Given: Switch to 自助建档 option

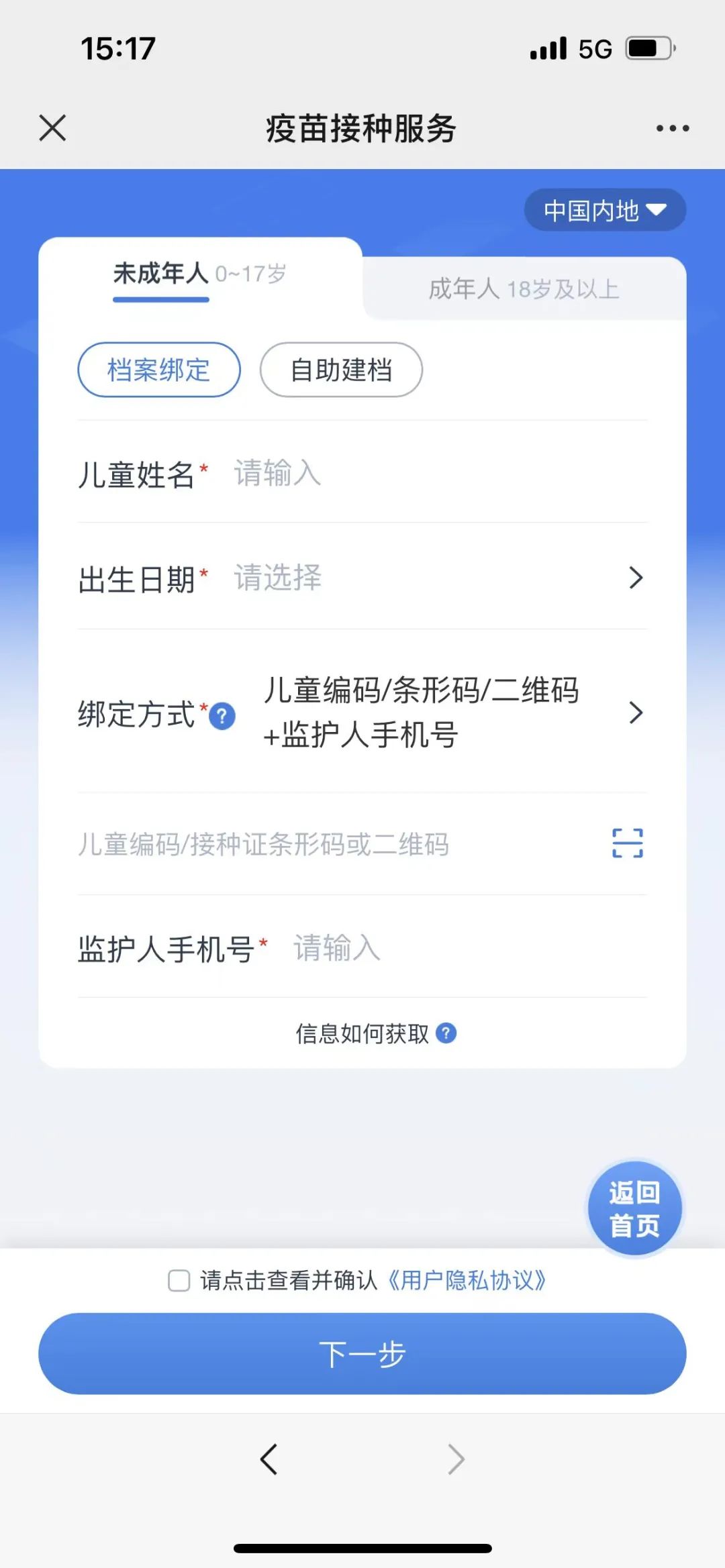Looking at the screenshot, I should 341,370.
